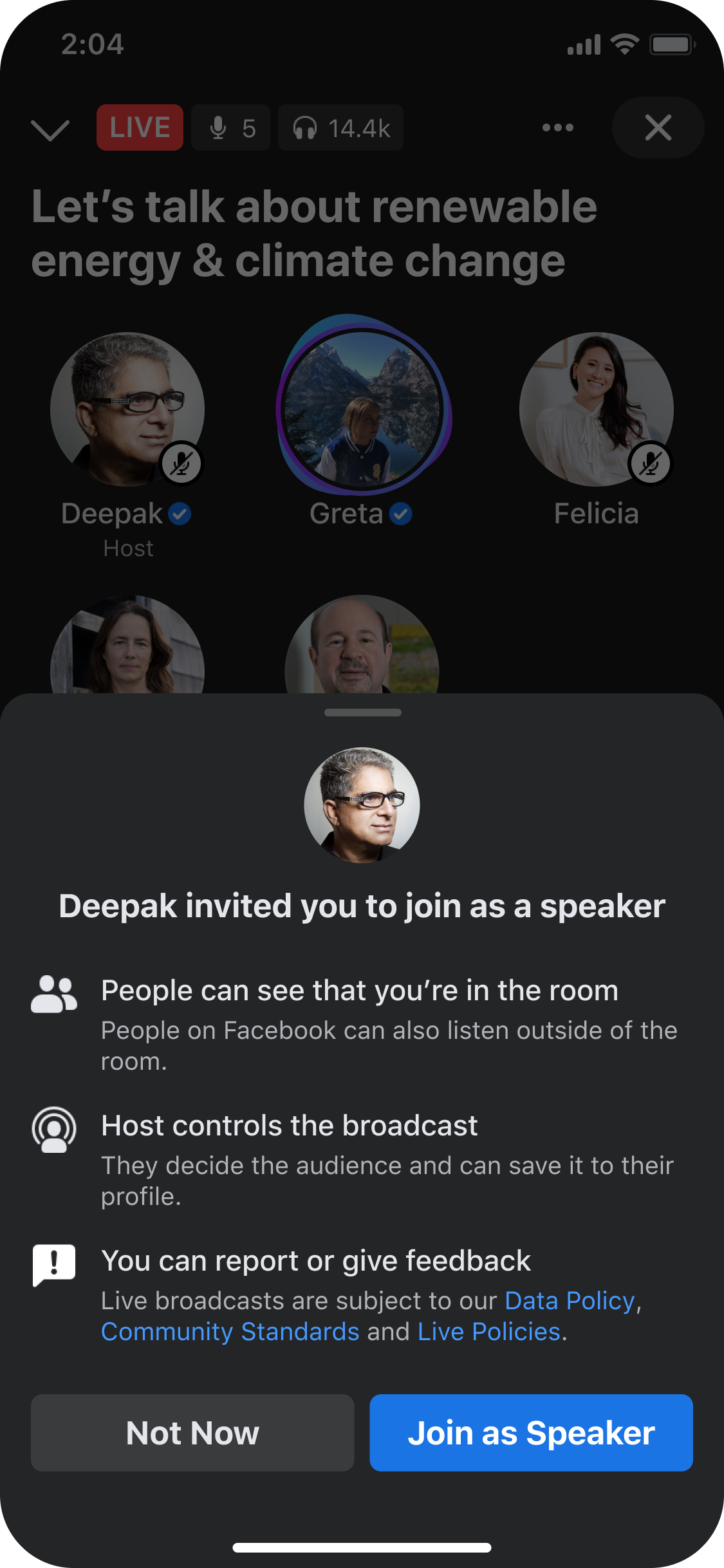Screen dimensions: 724x1568
Task: Open Felicia's speaker profile
Action: 596,409
